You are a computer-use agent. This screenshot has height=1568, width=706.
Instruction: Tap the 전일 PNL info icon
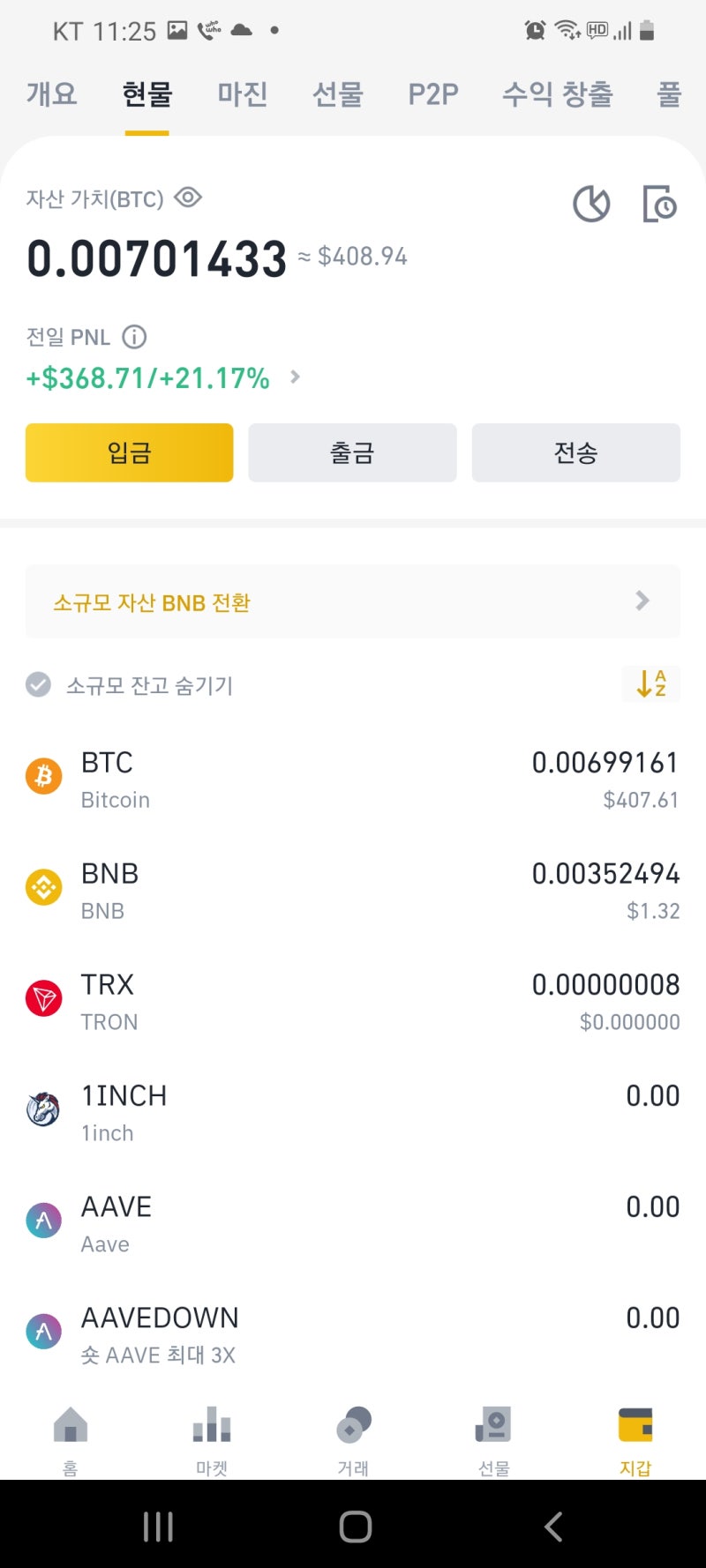(x=134, y=337)
